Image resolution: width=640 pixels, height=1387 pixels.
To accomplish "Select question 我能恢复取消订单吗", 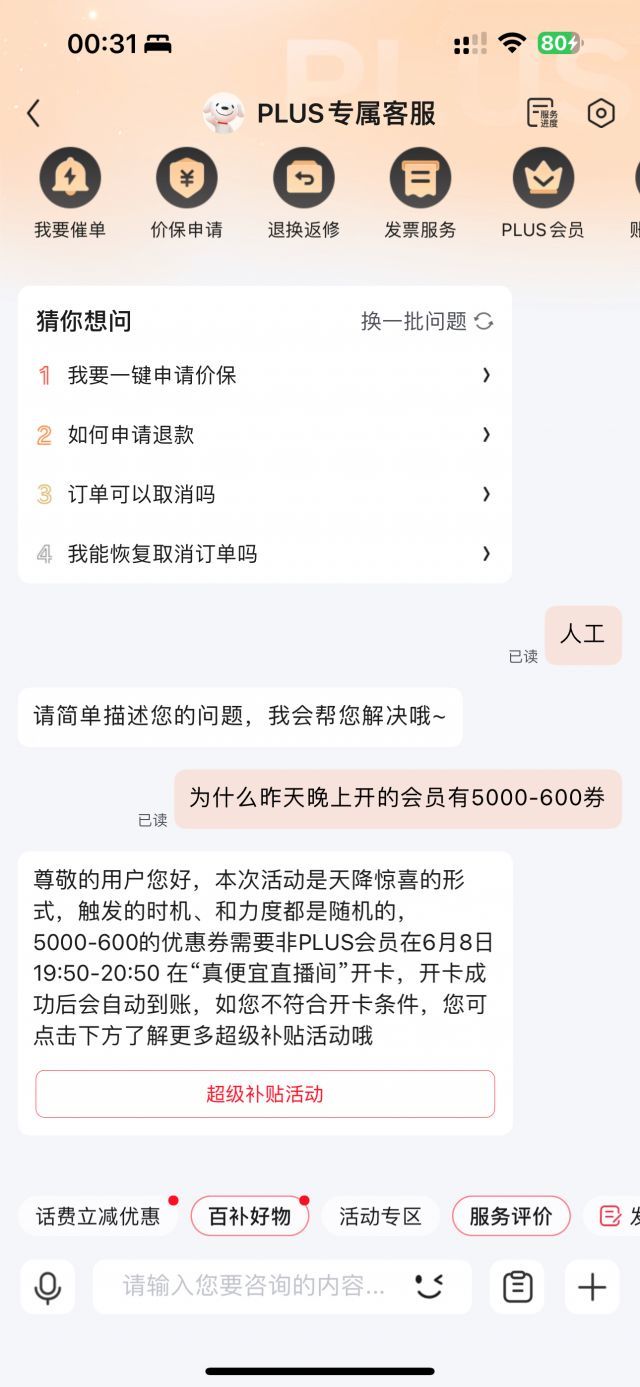I will pyautogui.click(x=264, y=553).
